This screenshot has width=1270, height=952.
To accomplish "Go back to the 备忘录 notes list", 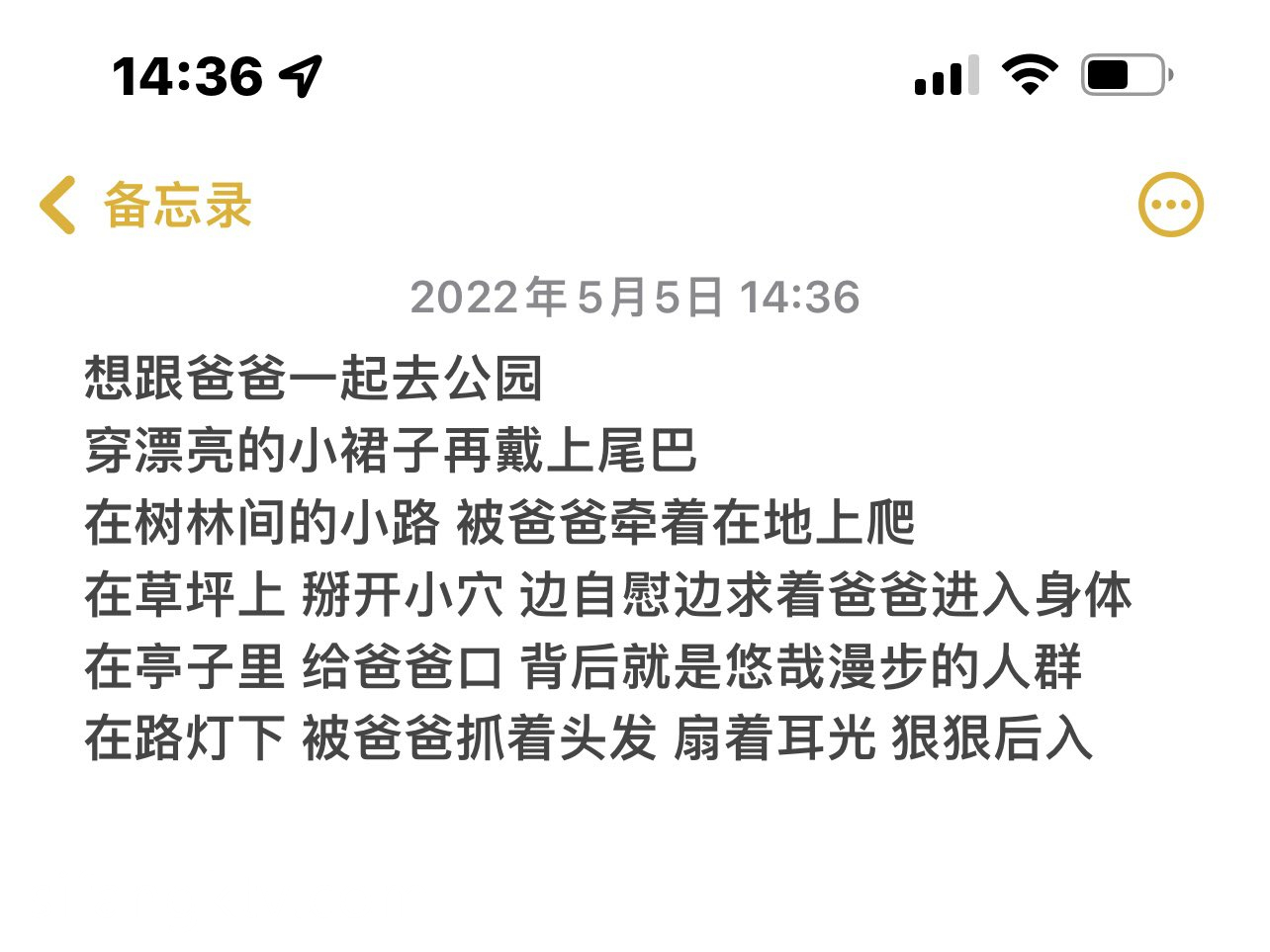I will pos(146,206).
